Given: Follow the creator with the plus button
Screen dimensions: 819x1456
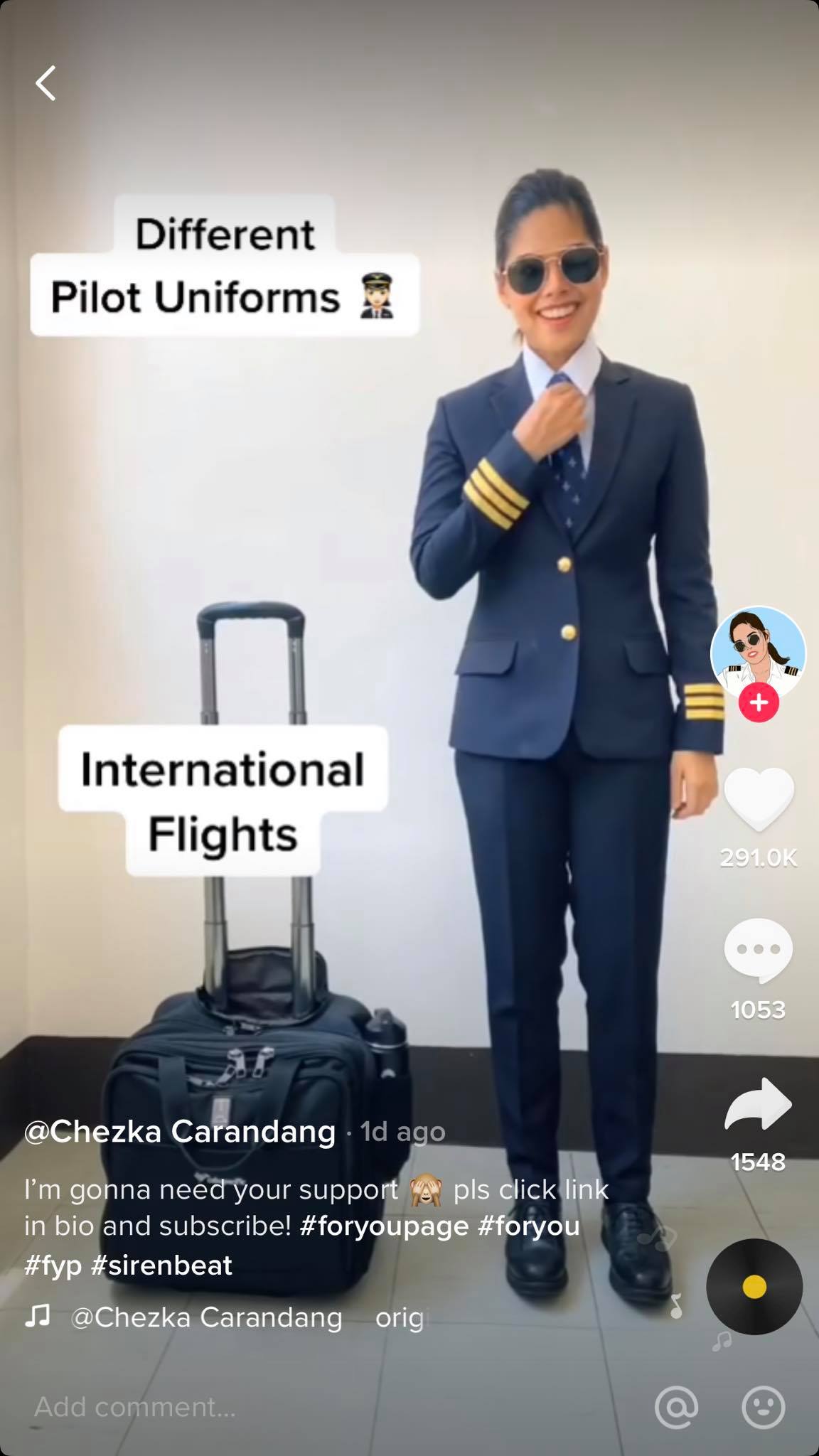Looking at the screenshot, I should coord(759,702).
